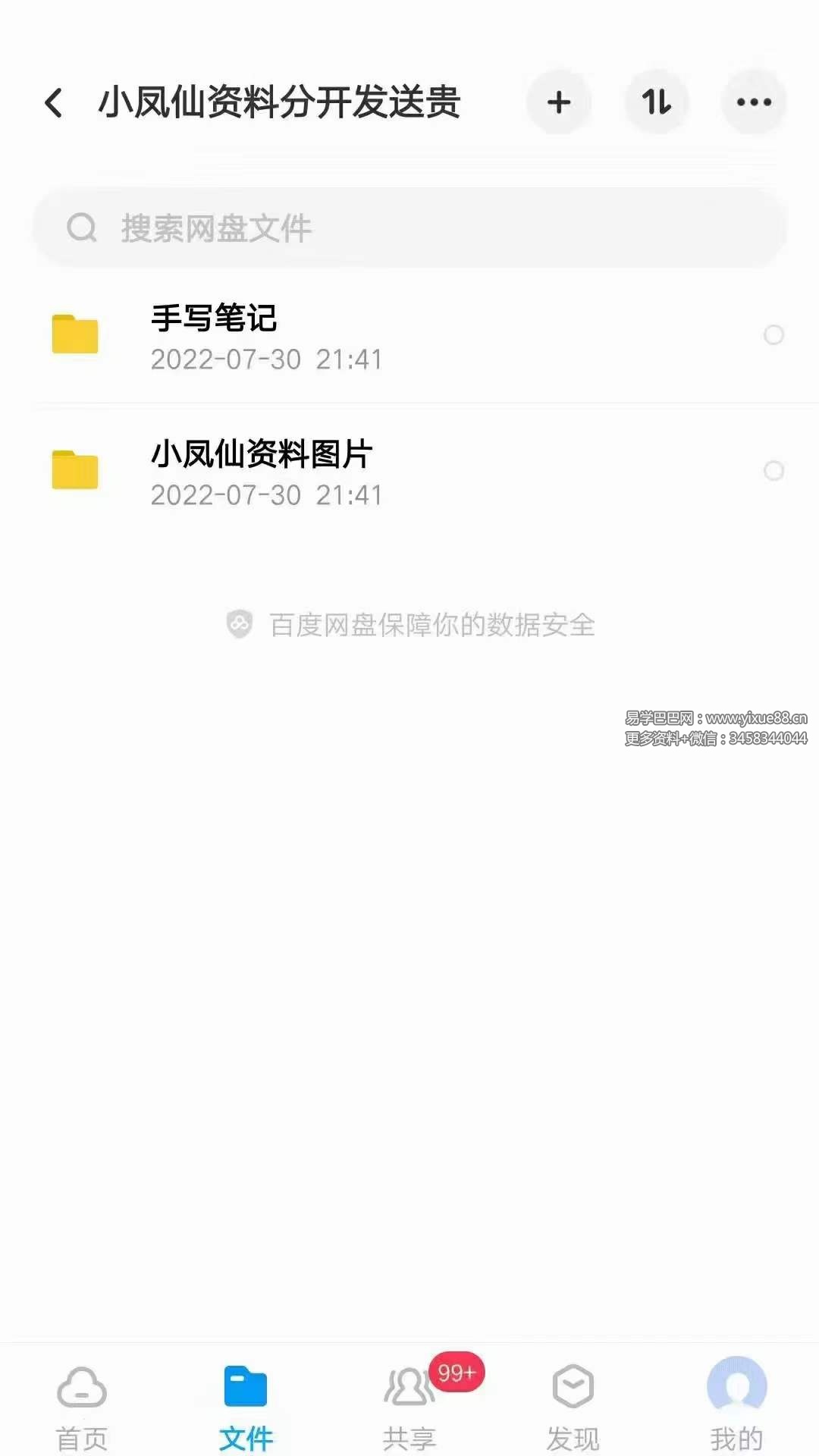
Task: Tap the 小凤仙资料分开发送贵 title
Action: tap(282, 101)
